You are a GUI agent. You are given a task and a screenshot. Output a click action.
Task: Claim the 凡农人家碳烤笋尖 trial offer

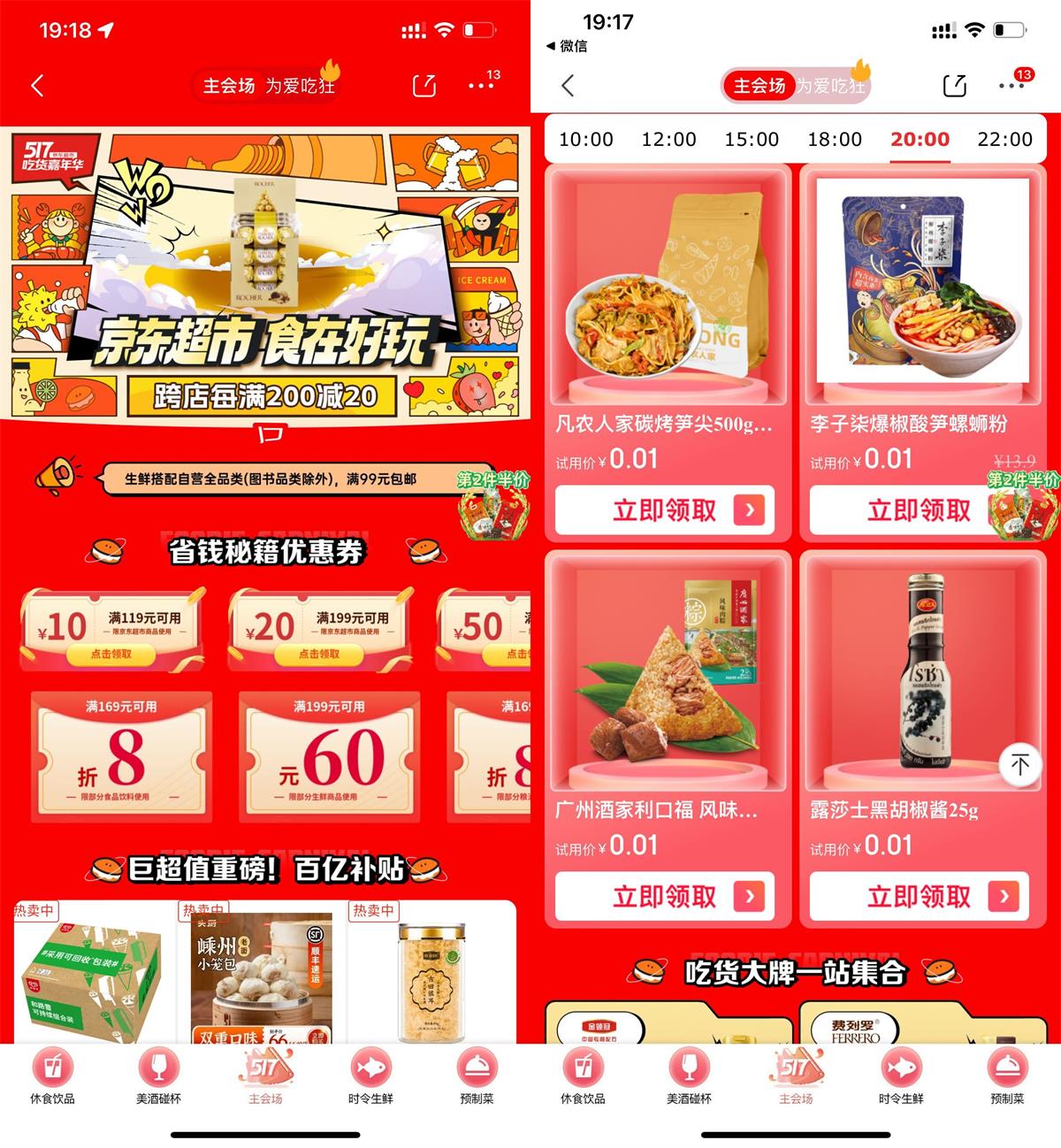pyautogui.click(x=664, y=510)
